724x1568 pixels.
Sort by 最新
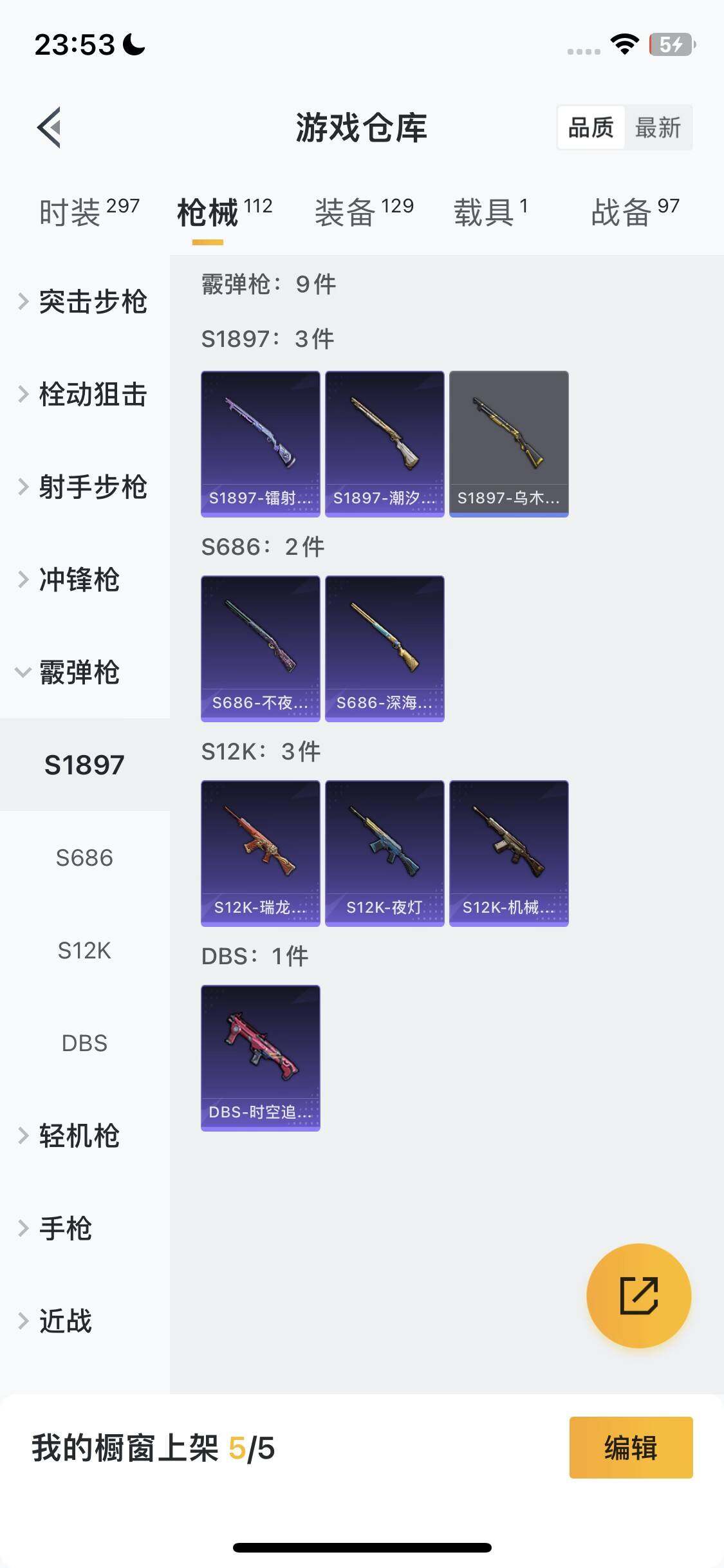tap(657, 127)
